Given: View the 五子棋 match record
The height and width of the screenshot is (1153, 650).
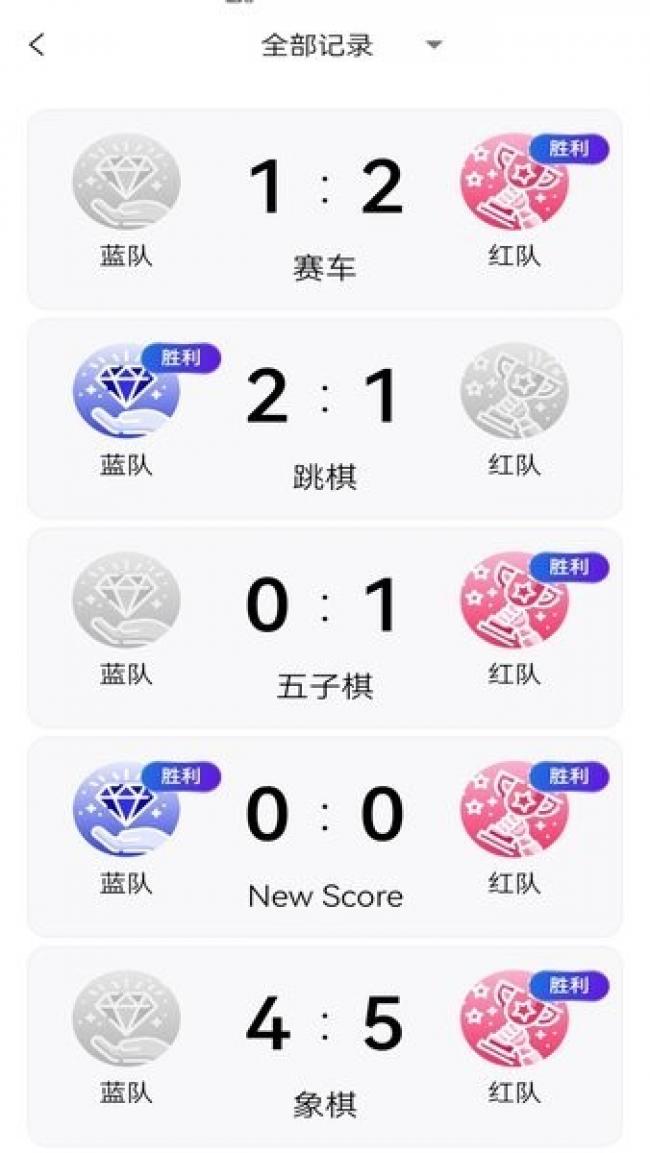Looking at the screenshot, I should [324, 628].
